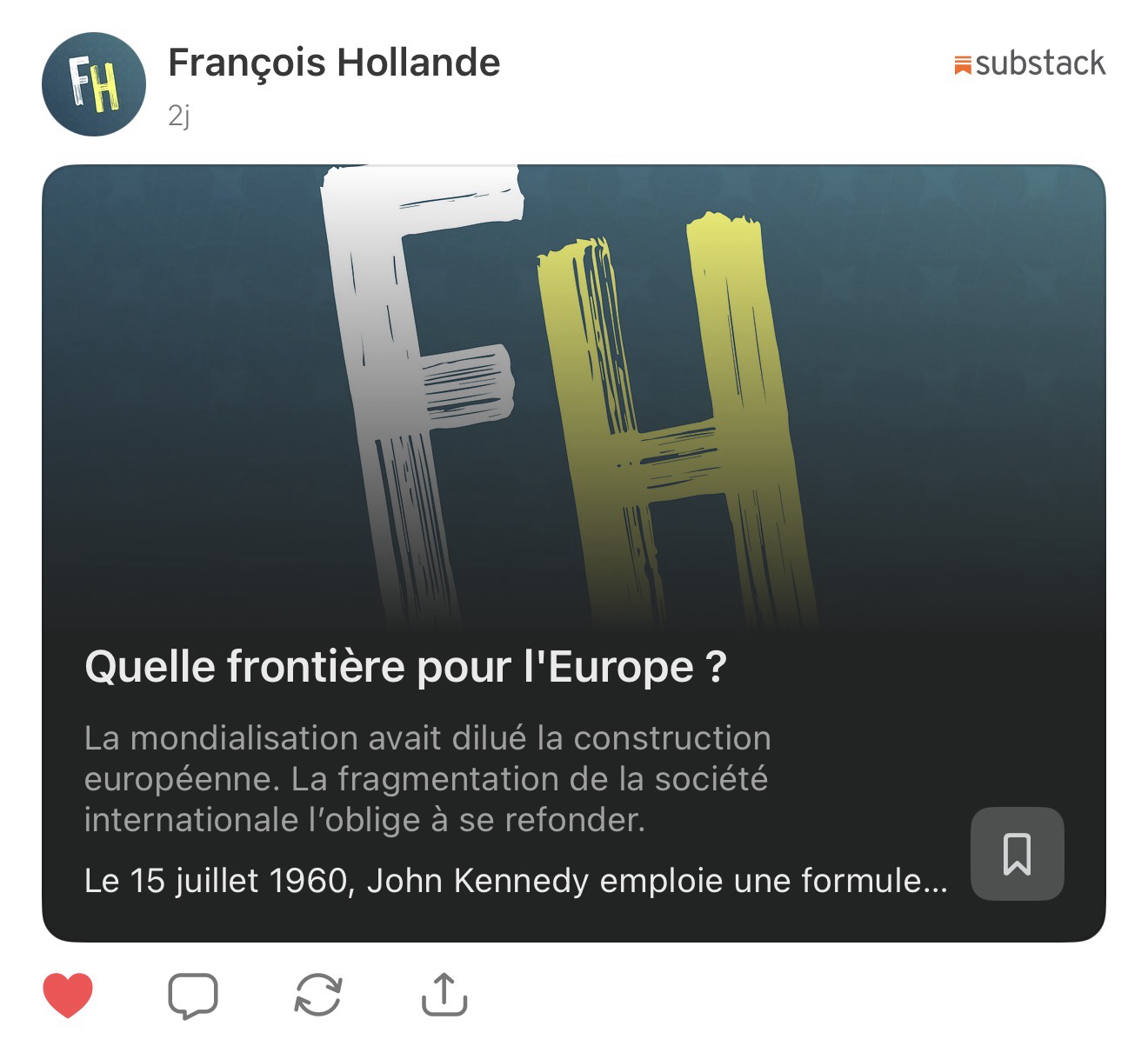Open François Hollande's profile avatar
Screen dimensions: 1148x1046
pos(93,84)
